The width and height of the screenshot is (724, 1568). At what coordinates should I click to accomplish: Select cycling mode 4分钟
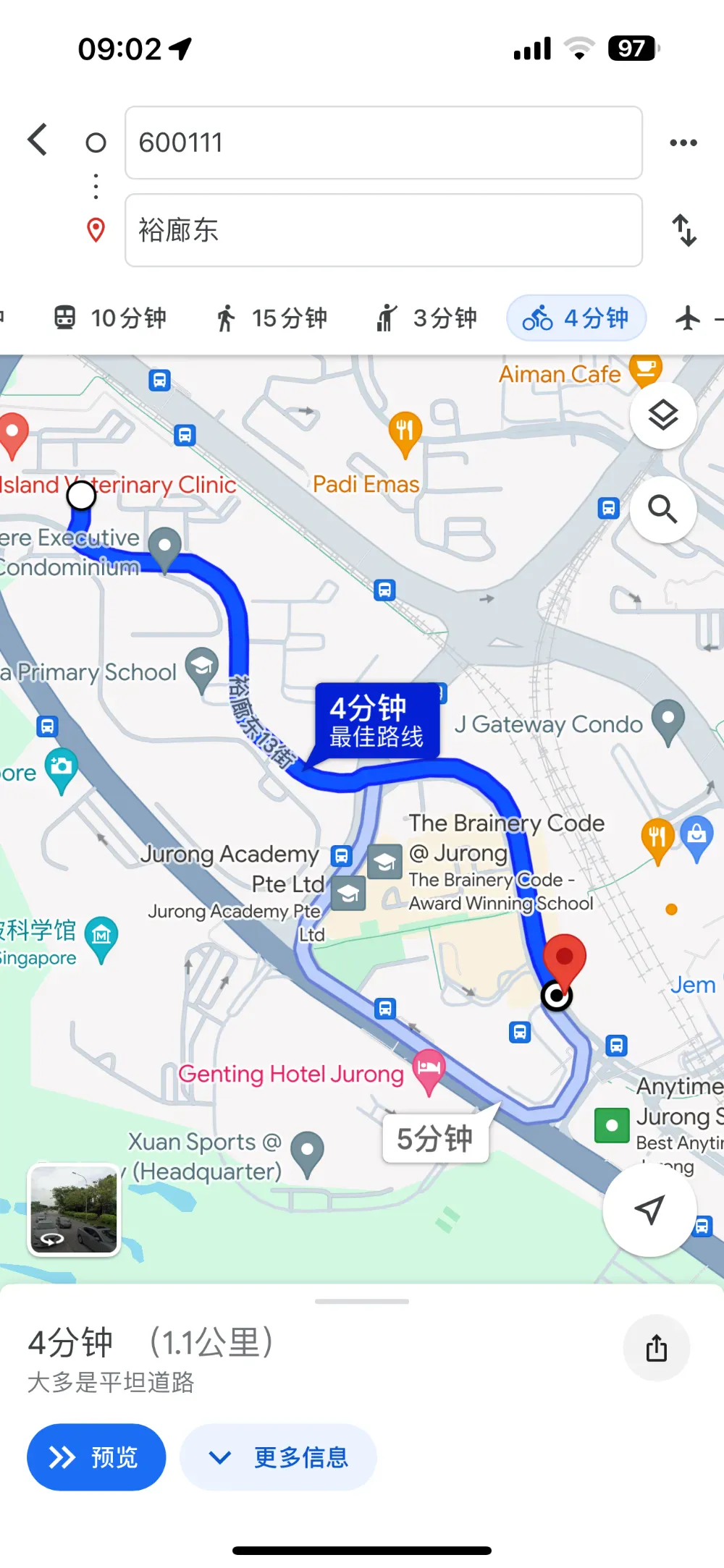coord(576,318)
